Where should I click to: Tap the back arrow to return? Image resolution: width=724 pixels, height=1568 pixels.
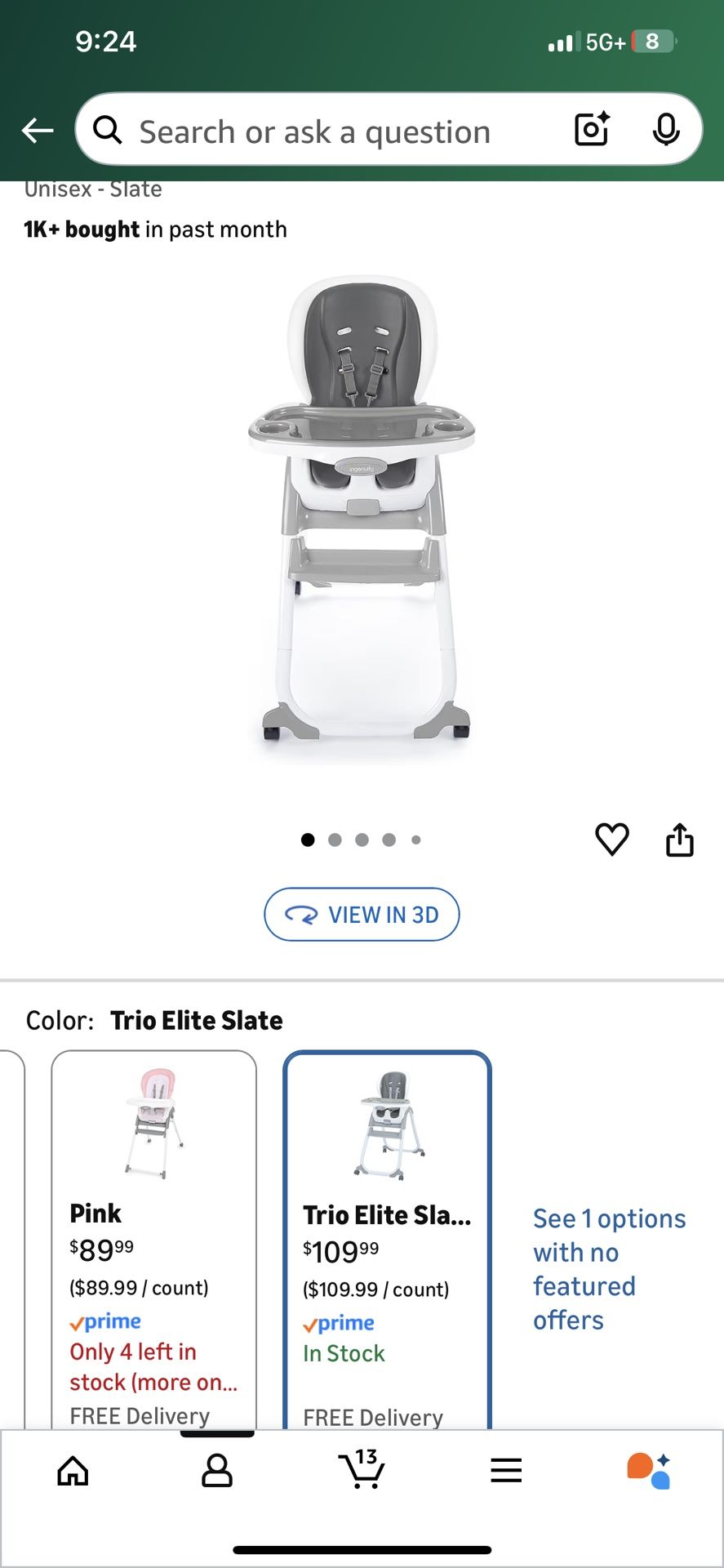pyautogui.click(x=37, y=130)
